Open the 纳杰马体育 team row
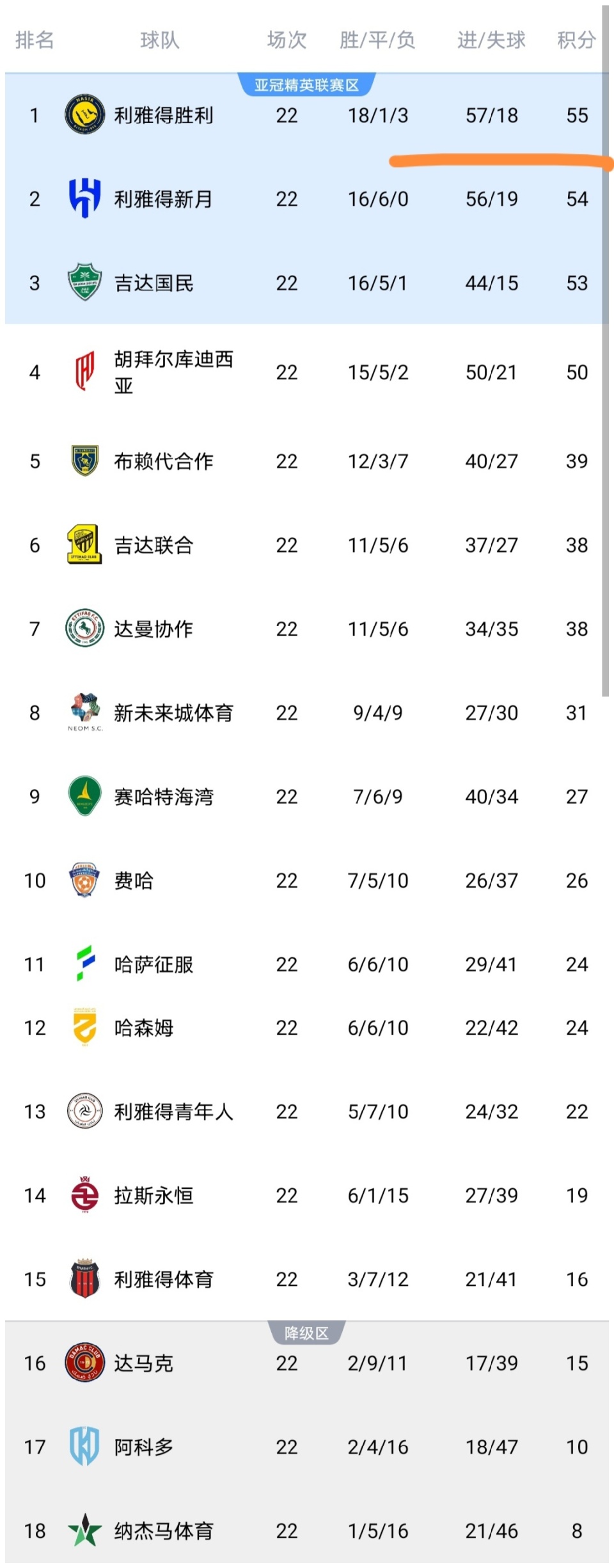 pos(163,1531)
